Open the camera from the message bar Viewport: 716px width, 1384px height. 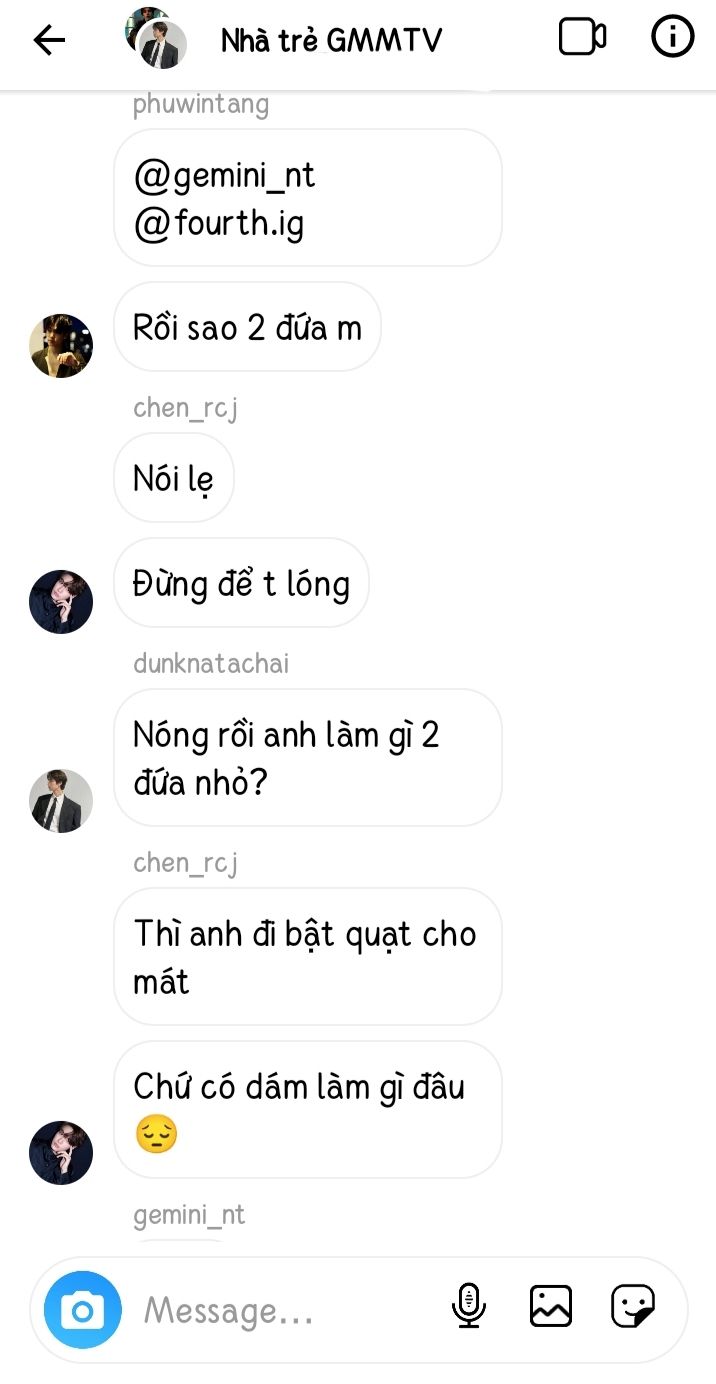[82, 1310]
